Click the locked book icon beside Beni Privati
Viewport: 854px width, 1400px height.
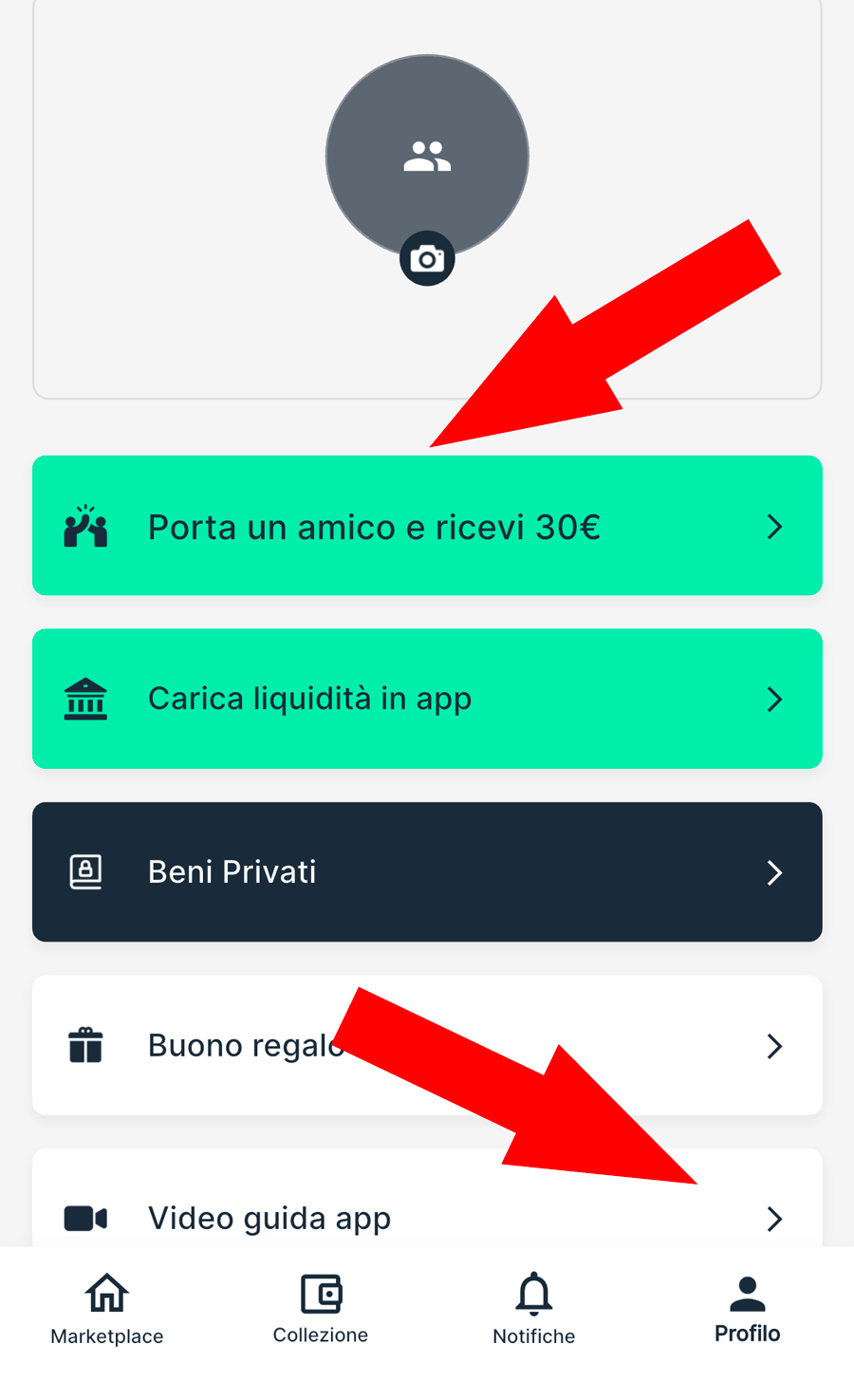pos(85,871)
